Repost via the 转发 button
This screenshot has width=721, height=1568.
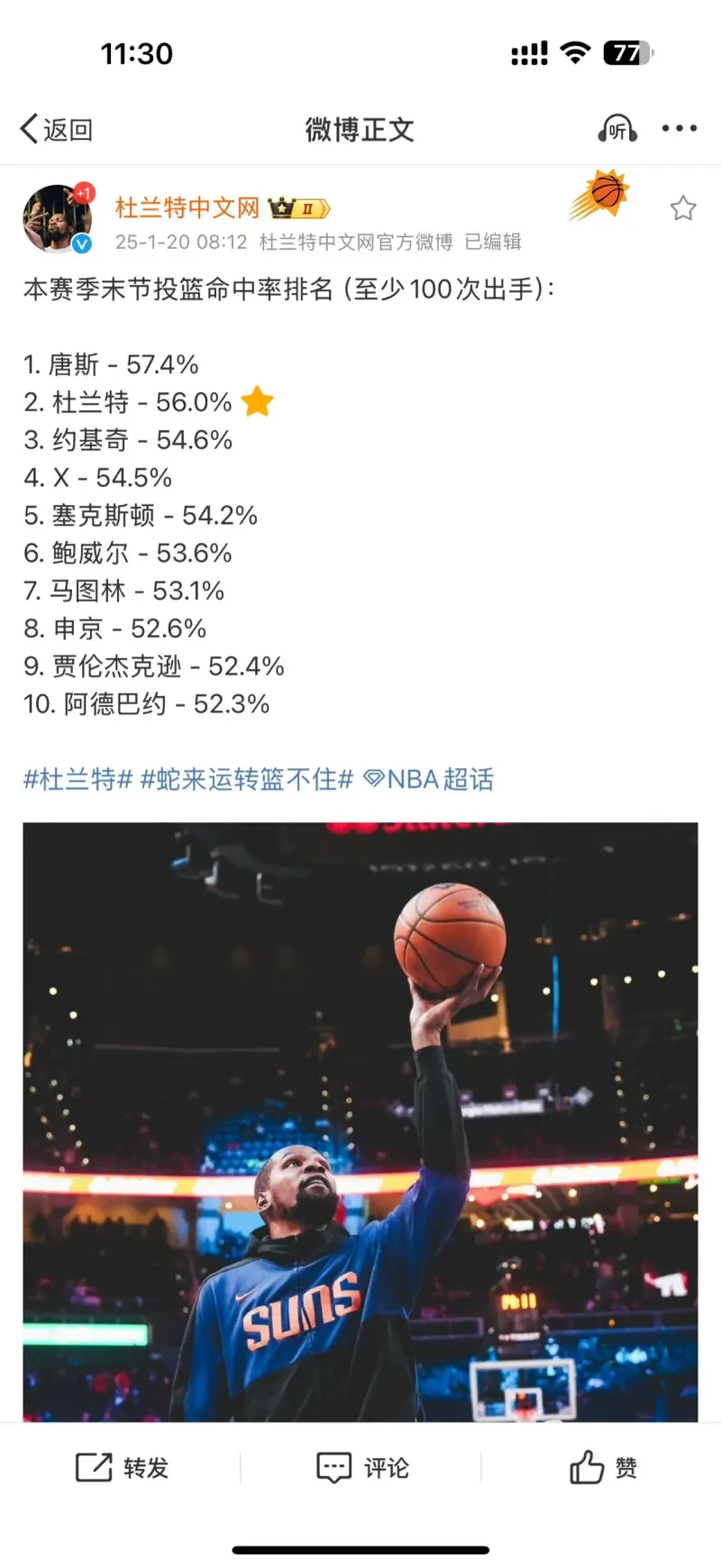point(123,1468)
